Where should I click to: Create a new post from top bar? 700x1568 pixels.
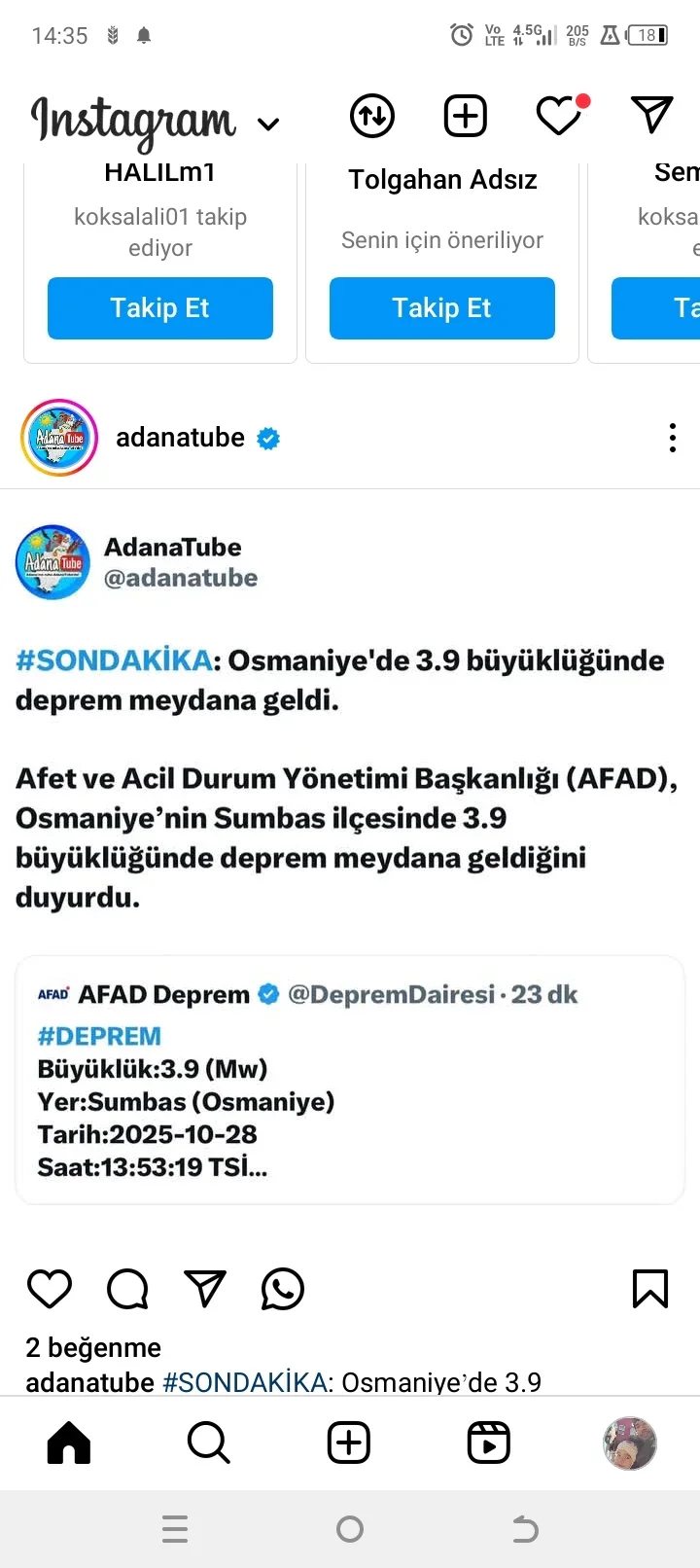pos(466,116)
